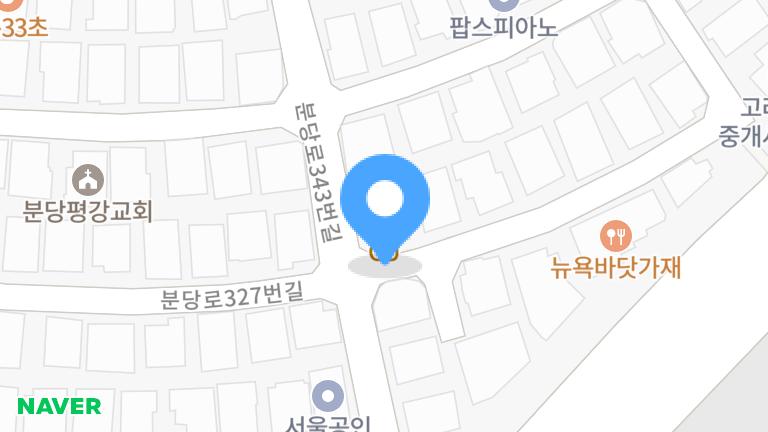Open the 팝스피아노 place marker

click(502, 5)
